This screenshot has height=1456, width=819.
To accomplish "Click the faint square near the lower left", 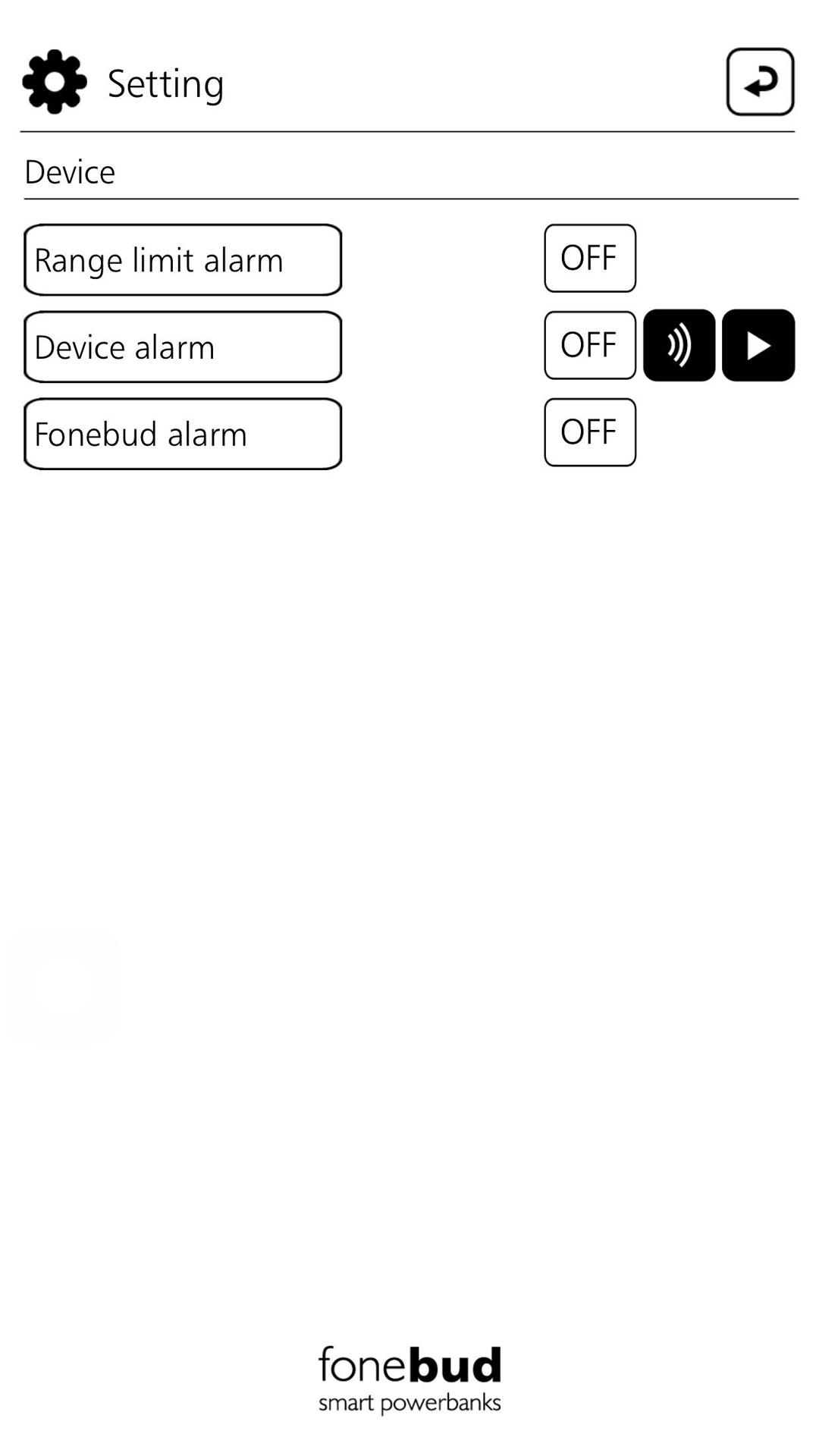I will pyautogui.click(x=62, y=986).
